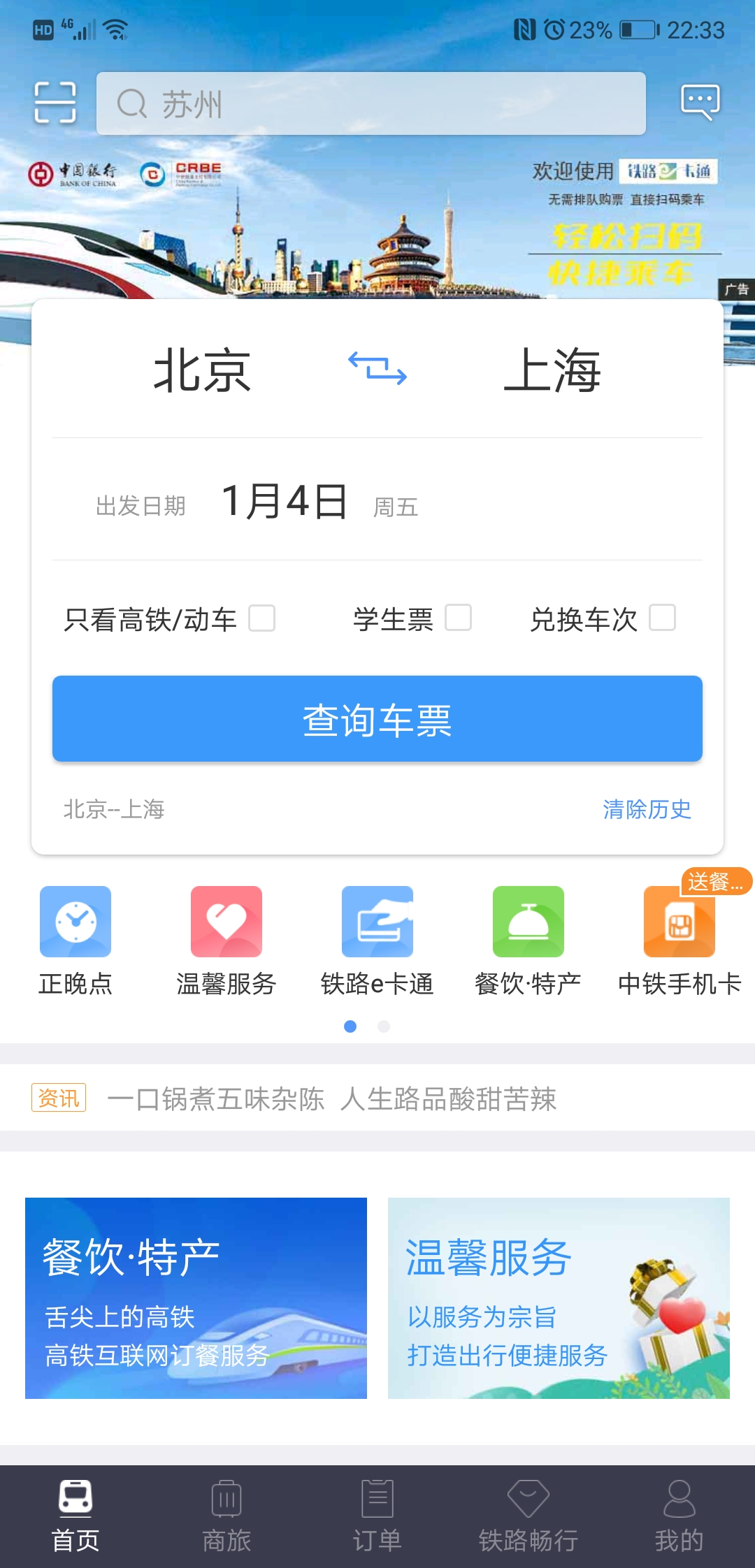Jump to second page of service icons dot
The width and height of the screenshot is (755, 1568).
click(x=383, y=1027)
